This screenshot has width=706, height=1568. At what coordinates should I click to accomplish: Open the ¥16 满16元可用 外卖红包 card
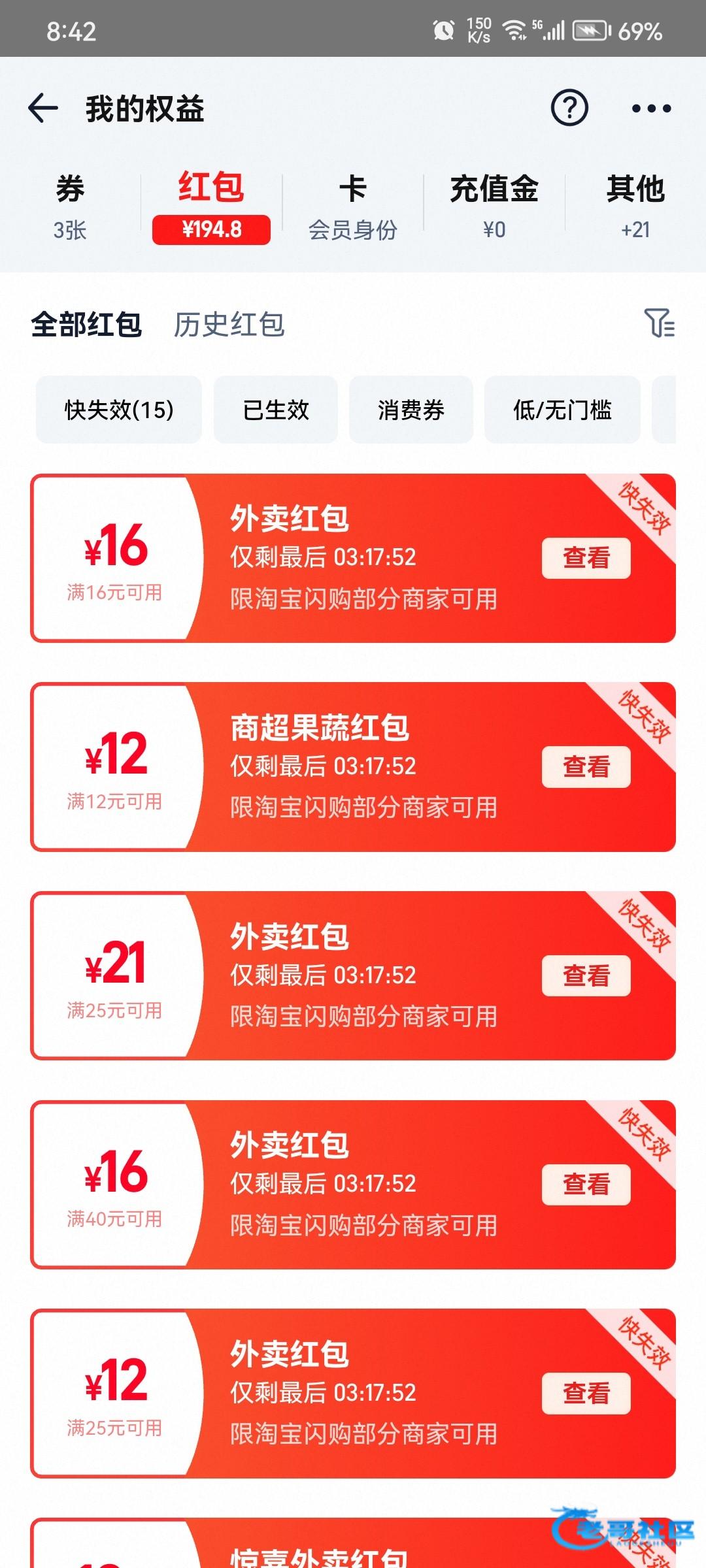[x=353, y=559]
